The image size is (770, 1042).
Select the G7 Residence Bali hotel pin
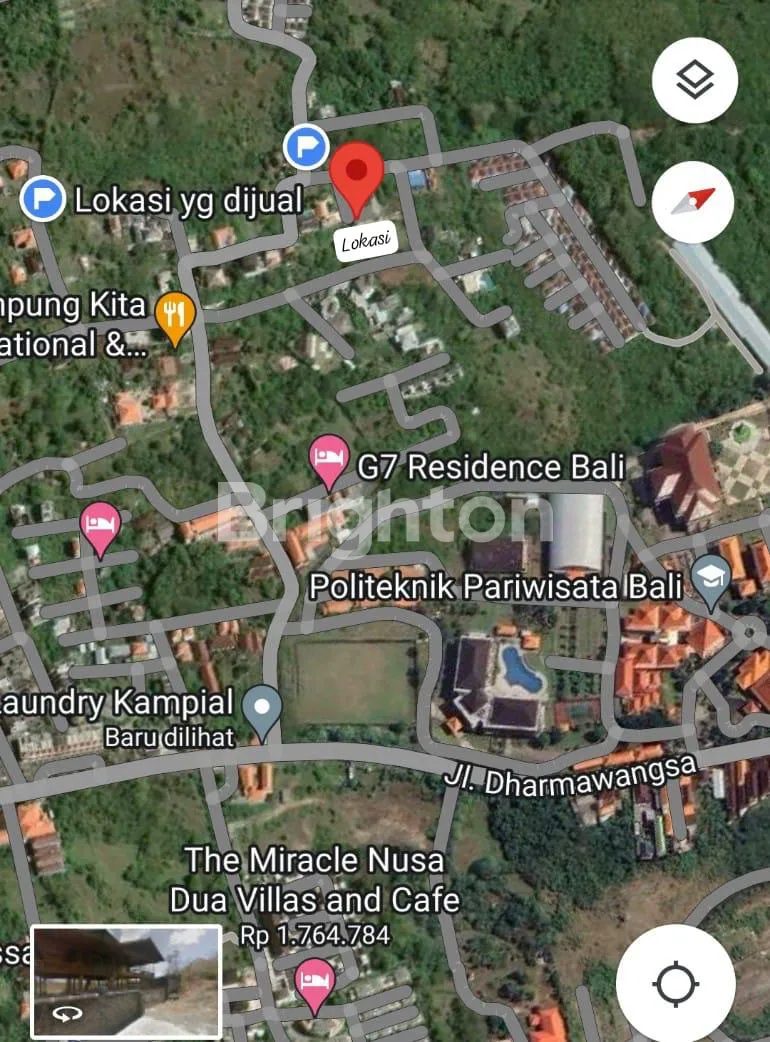329,460
